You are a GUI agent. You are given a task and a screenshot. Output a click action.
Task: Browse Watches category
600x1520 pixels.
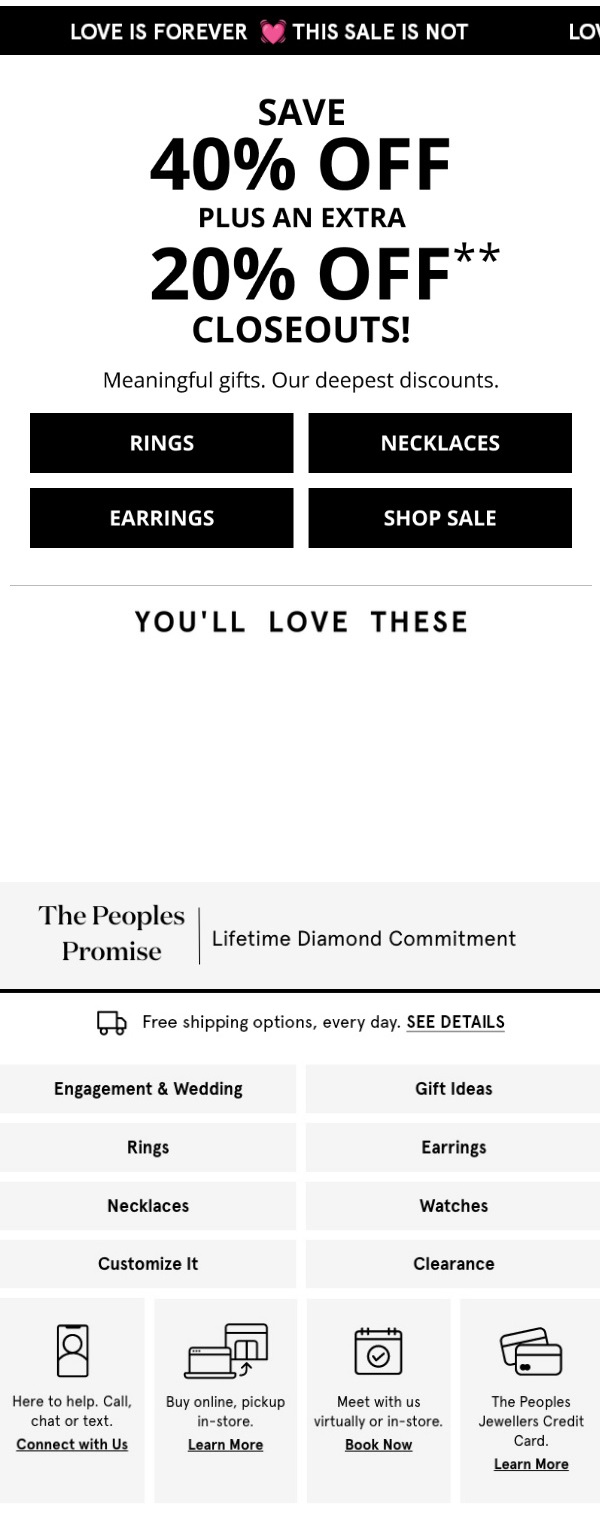453,1206
